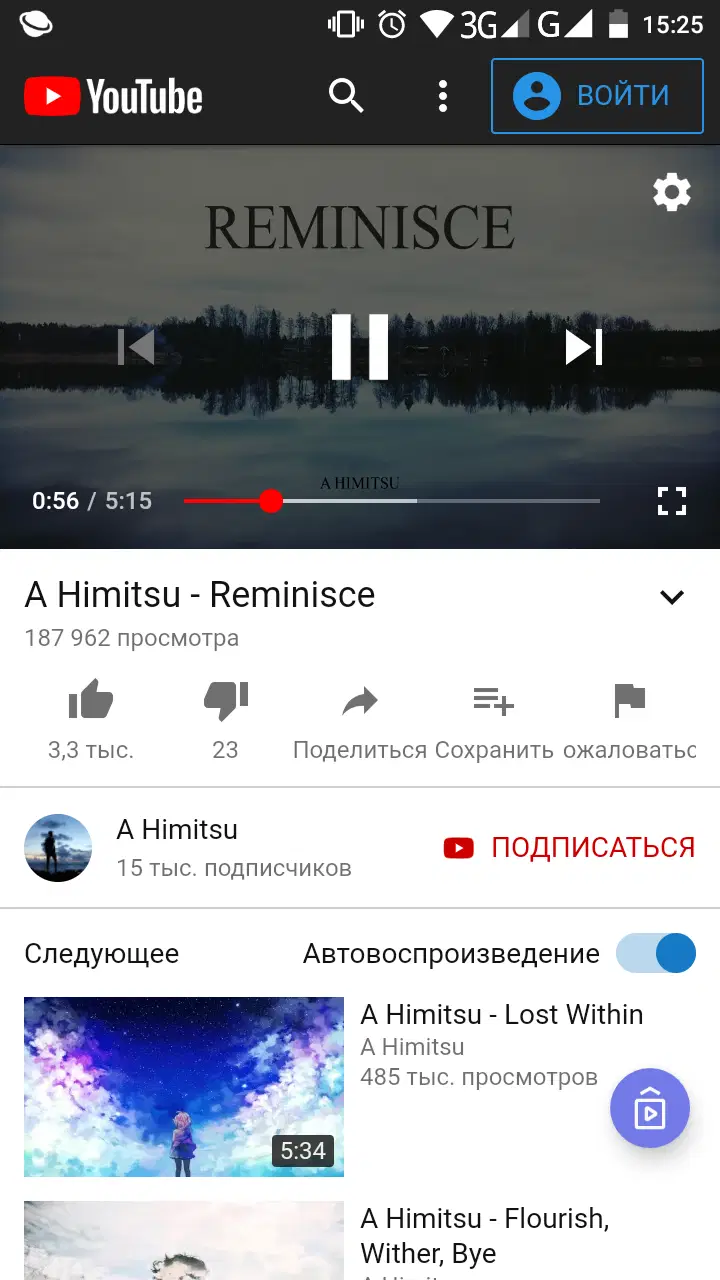The height and width of the screenshot is (1280, 720).
Task: Open the A Himitsu channel
Action: pos(177,847)
